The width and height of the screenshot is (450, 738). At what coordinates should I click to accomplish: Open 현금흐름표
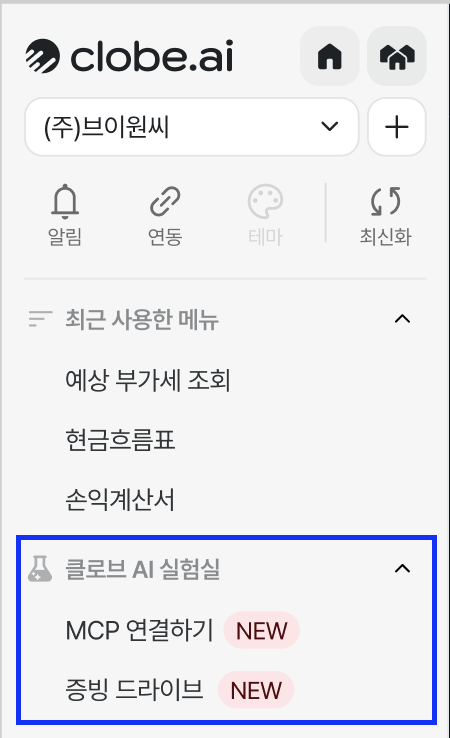[x=120, y=440]
